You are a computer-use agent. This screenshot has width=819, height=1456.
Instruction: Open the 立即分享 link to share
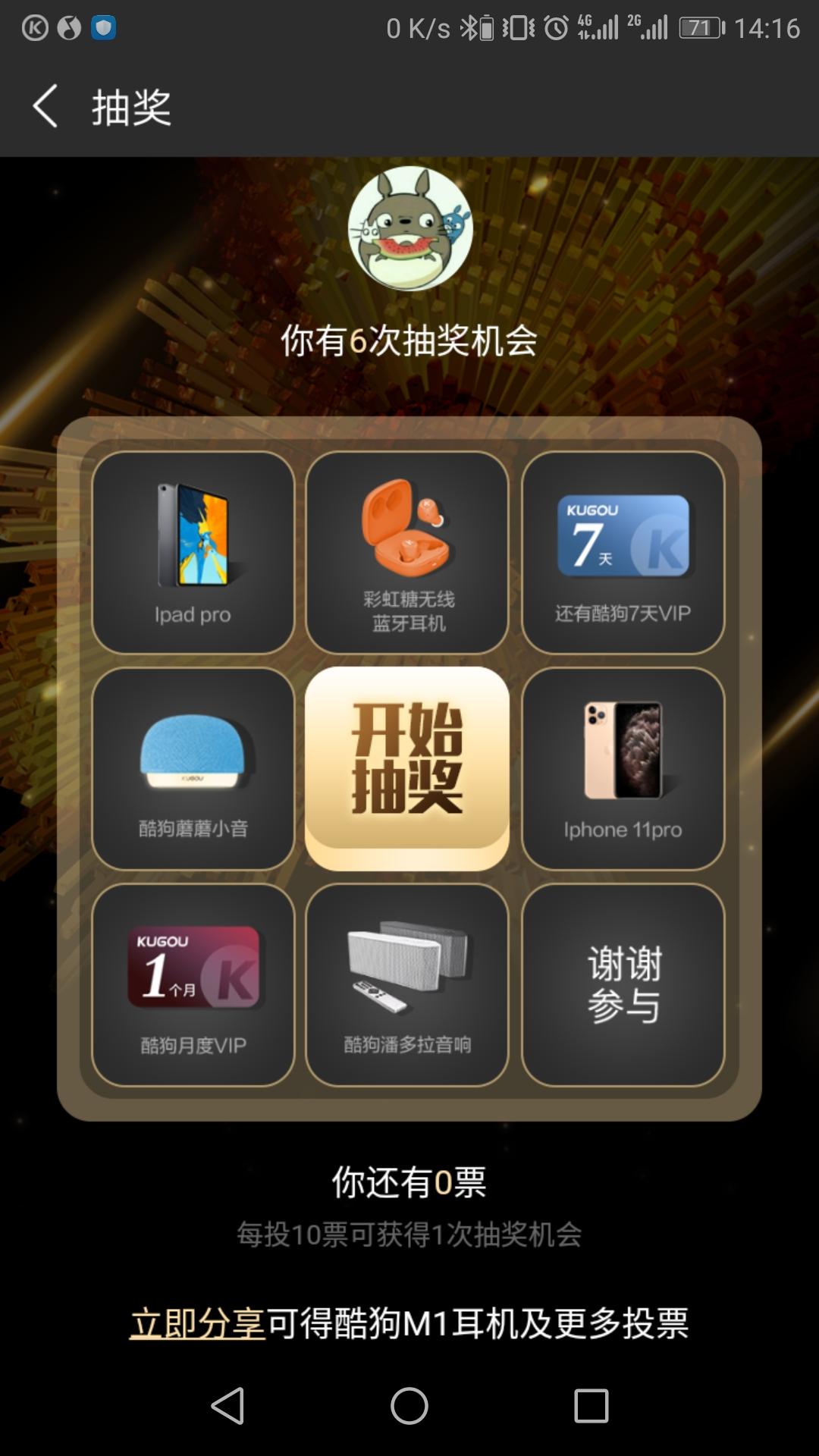point(197,1324)
